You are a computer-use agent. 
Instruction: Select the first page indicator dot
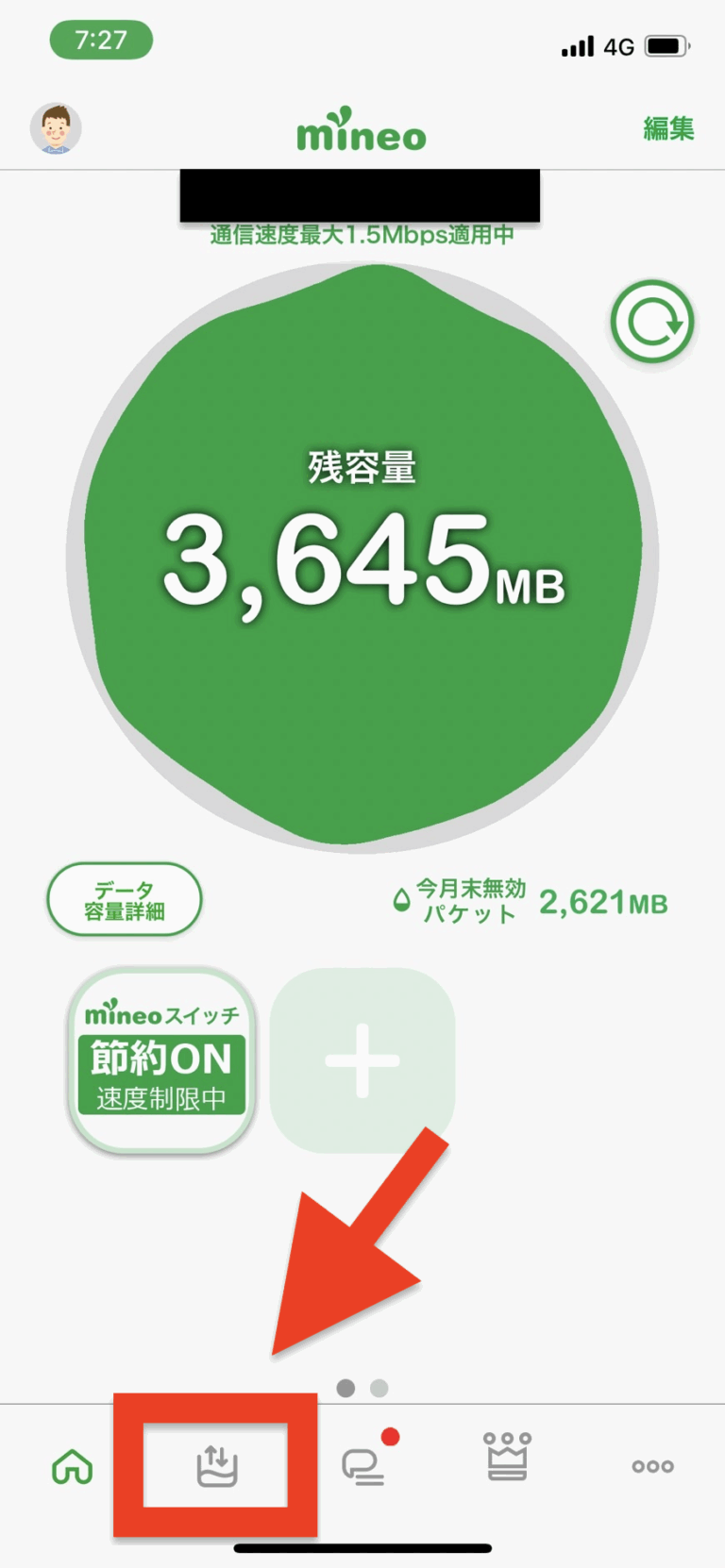click(x=346, y=1389)
